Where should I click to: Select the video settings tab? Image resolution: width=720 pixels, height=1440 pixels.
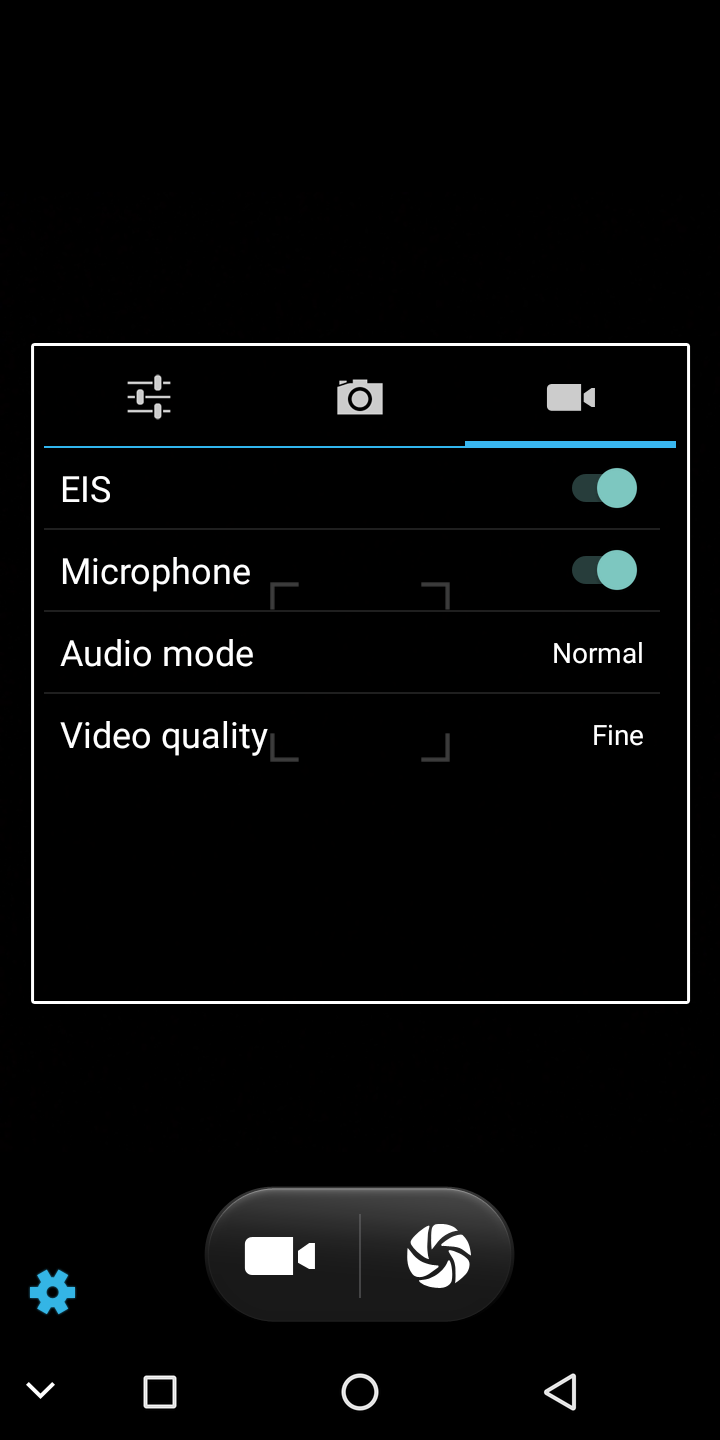coord(571,397)
